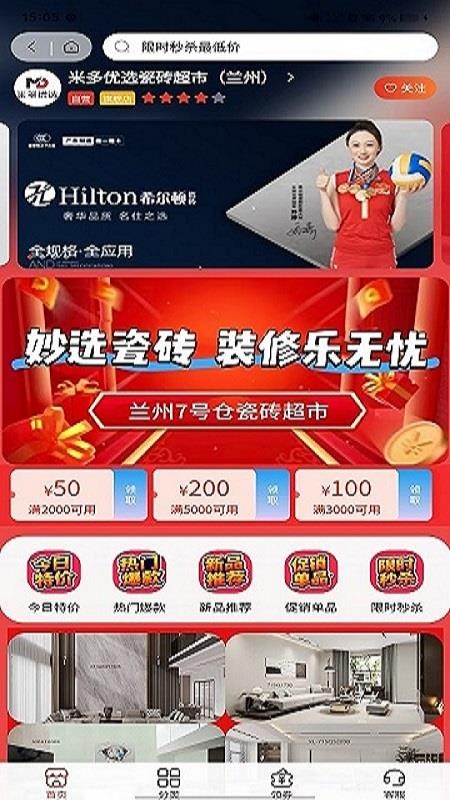Switch to the 首页 tab
Image resolution: width=450 pixels, height=800 pixels.
[x=56, y=783]
